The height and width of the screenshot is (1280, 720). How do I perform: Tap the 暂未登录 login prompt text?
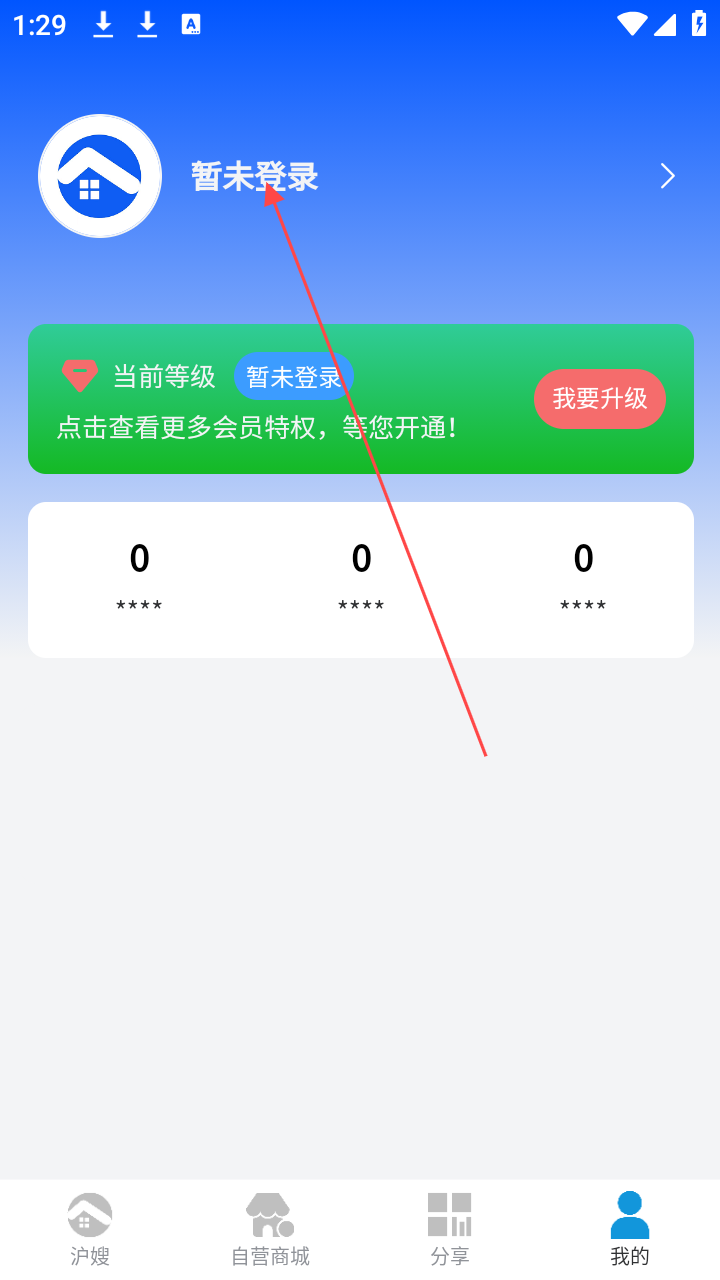click(254, 177)
